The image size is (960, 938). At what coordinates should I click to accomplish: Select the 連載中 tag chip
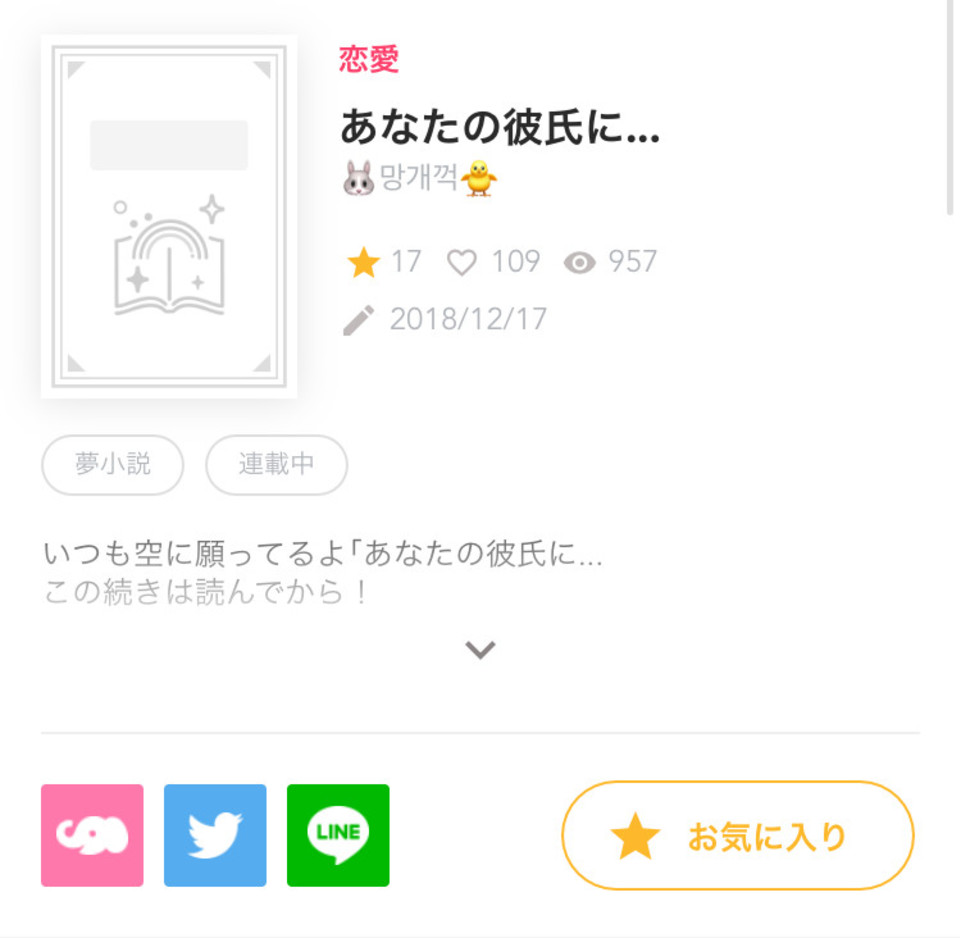tap(276, 465)
